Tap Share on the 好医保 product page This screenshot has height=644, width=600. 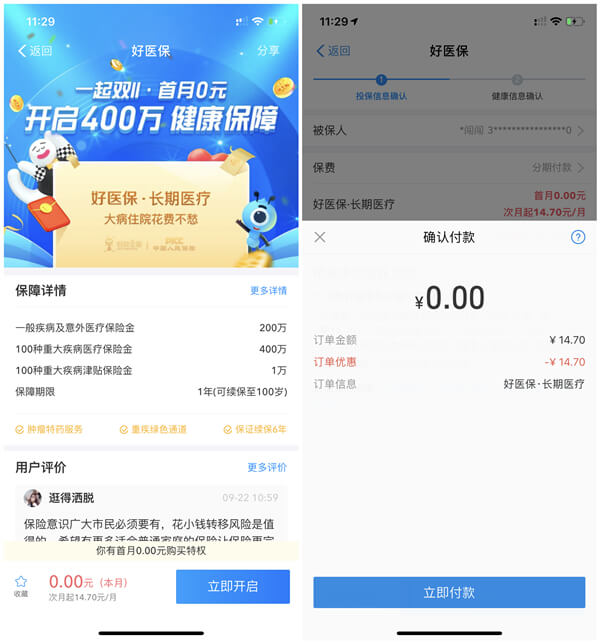(268, 51)
